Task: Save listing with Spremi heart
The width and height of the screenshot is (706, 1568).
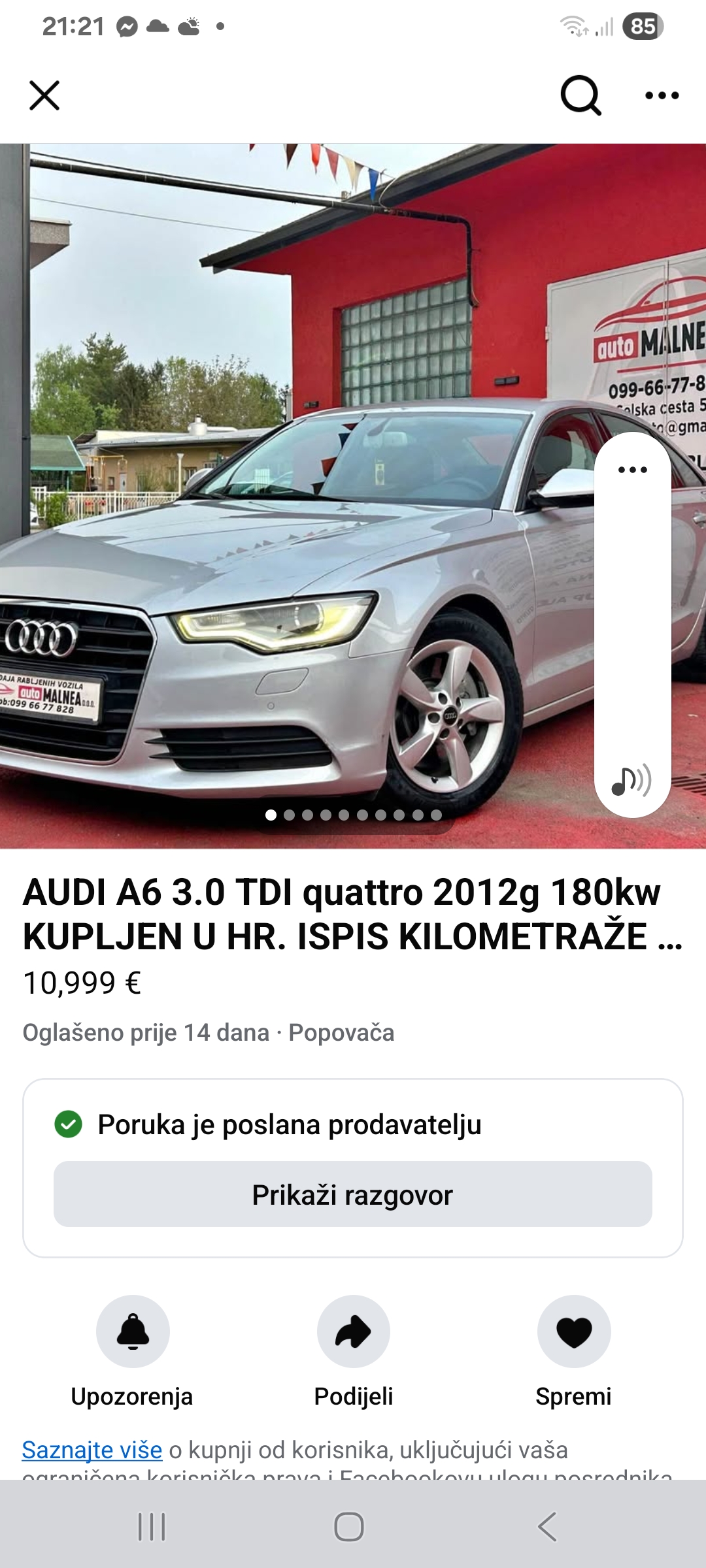Action: pyautogui.click(x=574, y=1331)
